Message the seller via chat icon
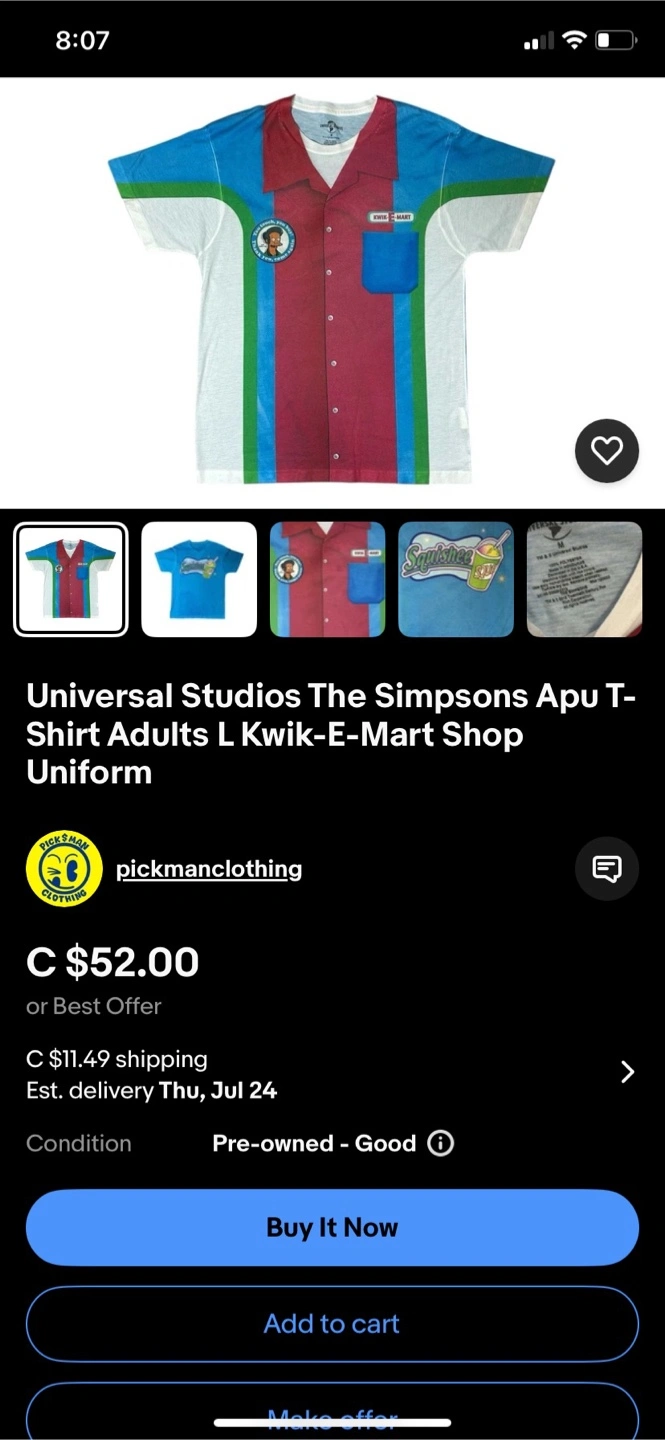The height and width of the screenshot is (1440, 665). [606, 868]
